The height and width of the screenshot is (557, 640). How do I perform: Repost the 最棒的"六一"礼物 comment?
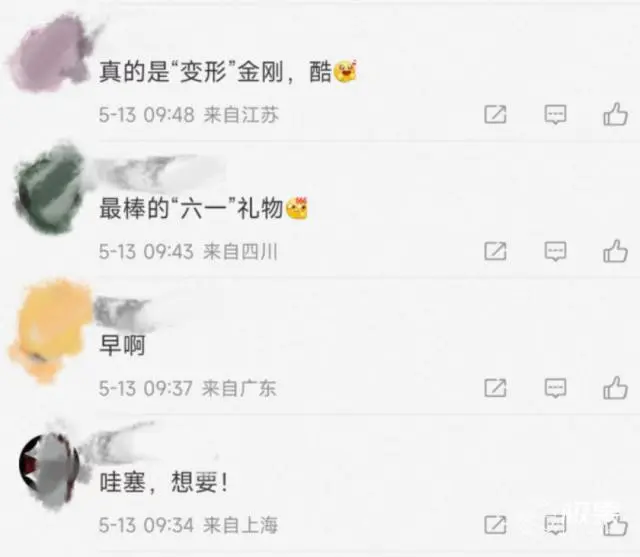pos(496,251)
